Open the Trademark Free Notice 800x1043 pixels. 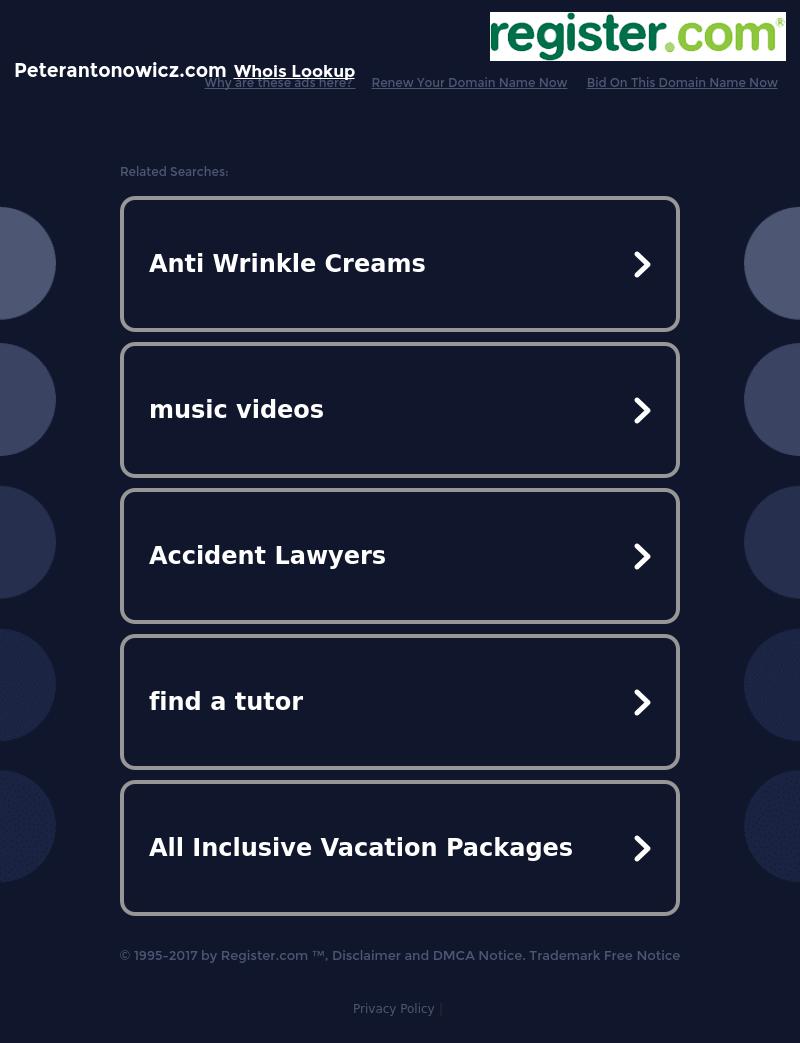click(x=604, y=956)
